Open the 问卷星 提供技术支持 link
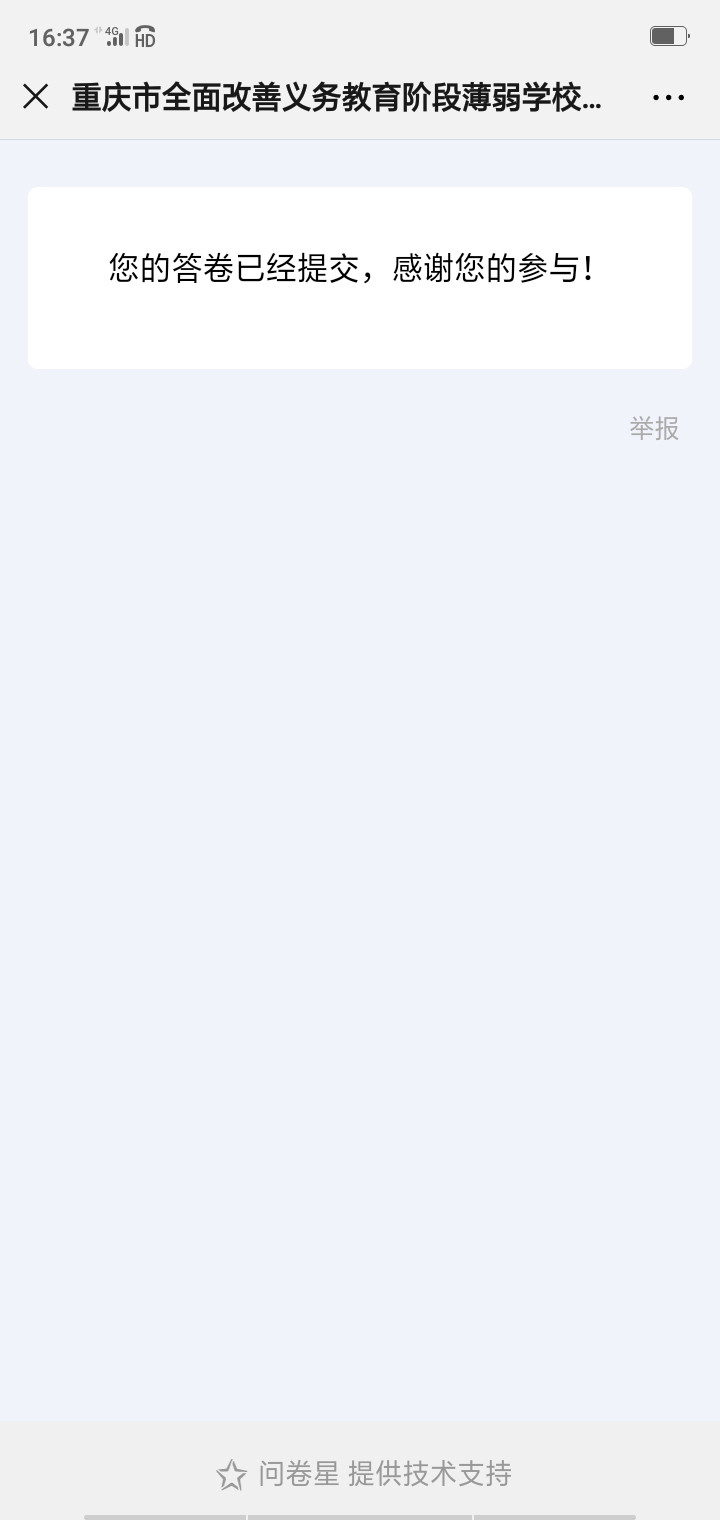 click(364, 1473)
